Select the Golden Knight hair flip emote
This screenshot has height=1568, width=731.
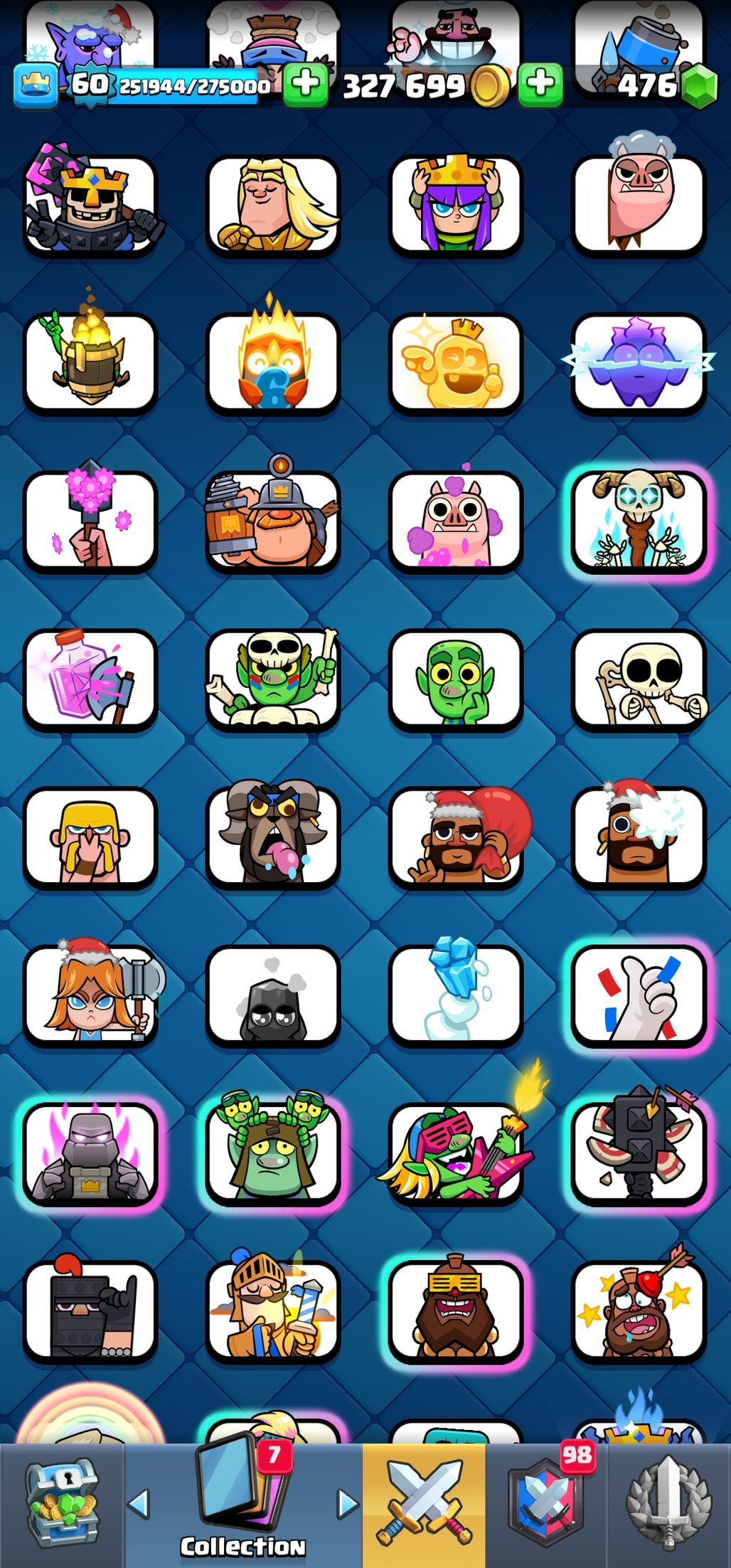[x=273, y=205]
